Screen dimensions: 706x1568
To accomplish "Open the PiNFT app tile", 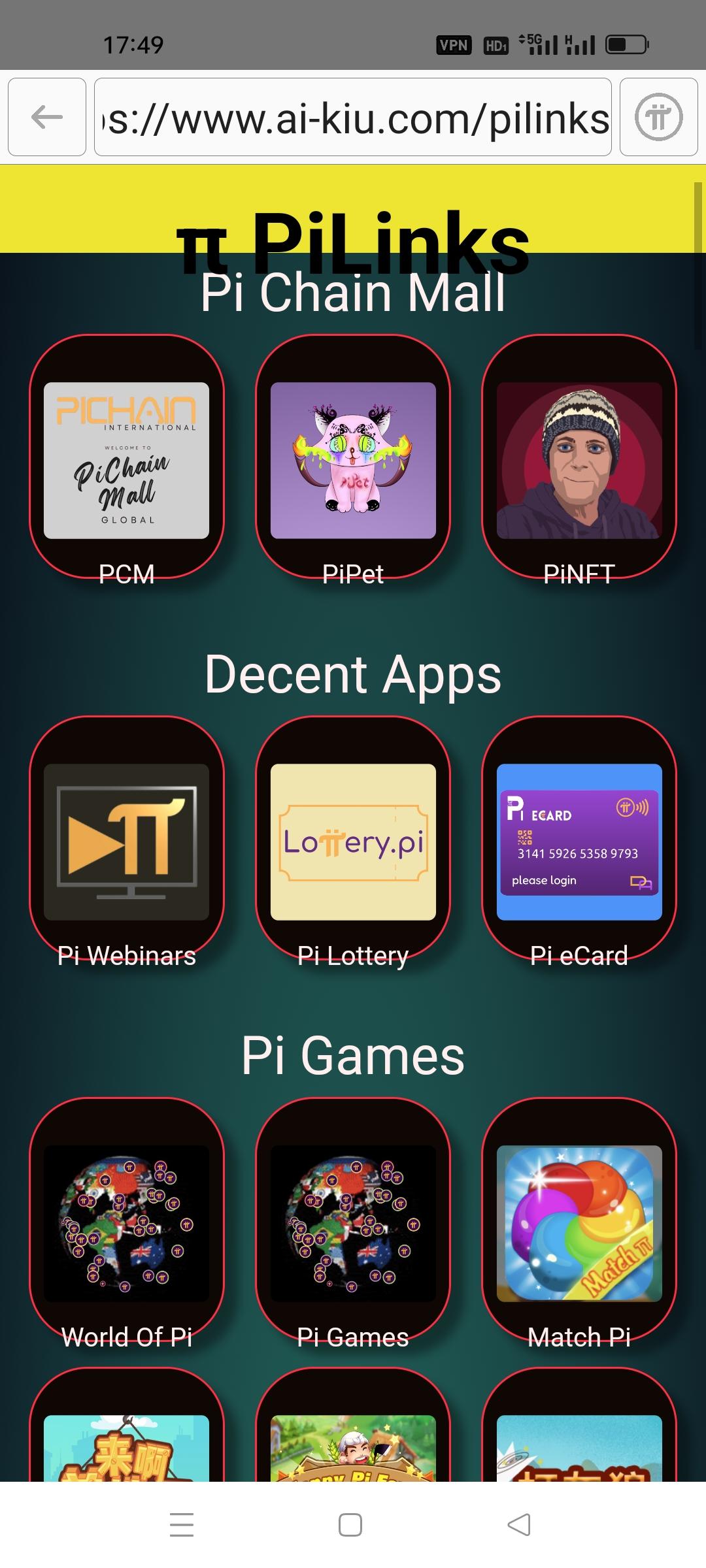I will 579,461.
